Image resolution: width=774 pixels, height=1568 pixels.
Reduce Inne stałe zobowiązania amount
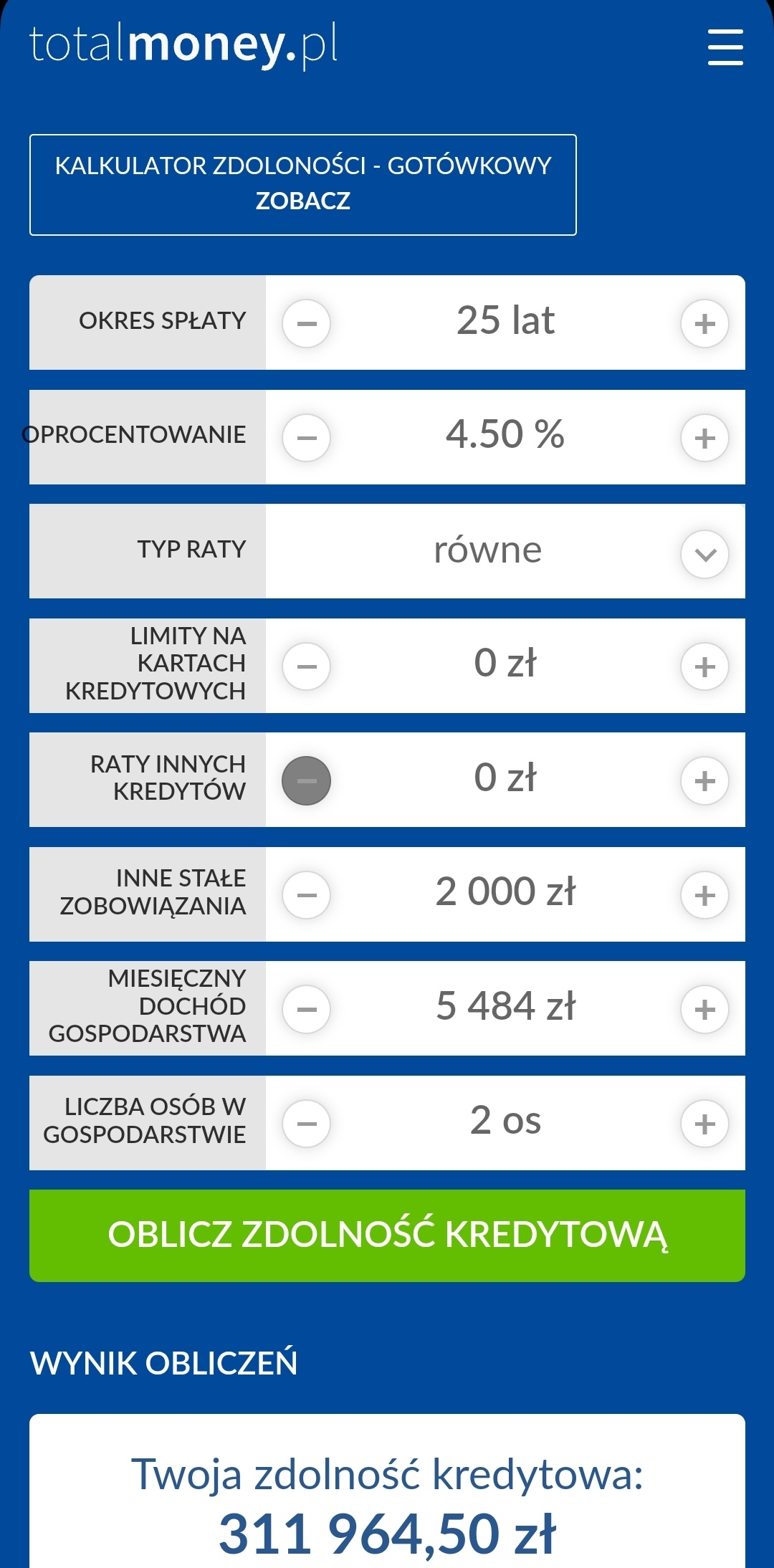307,895
